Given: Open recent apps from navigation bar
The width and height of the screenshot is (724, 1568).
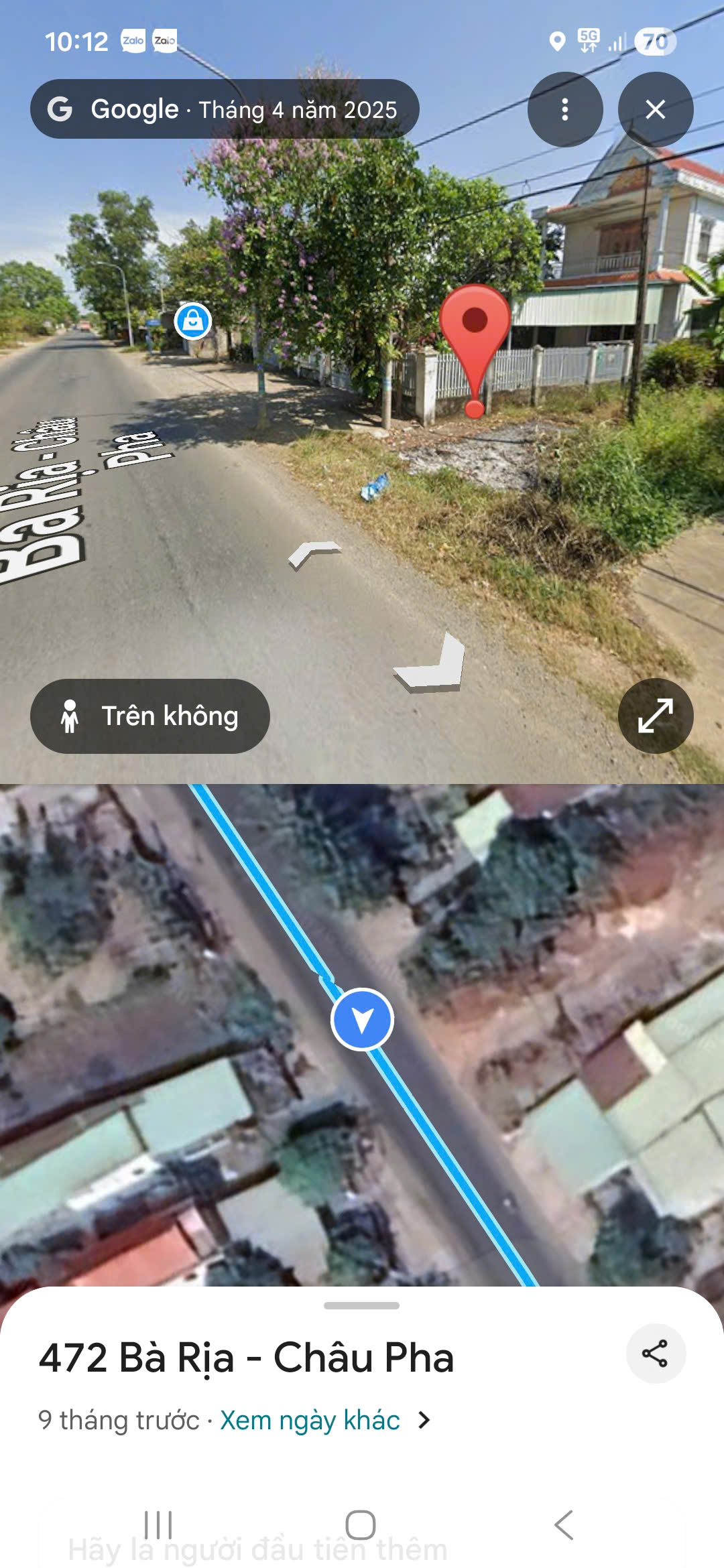Looking at the screenshot, I should click(x=158, y=1525).
